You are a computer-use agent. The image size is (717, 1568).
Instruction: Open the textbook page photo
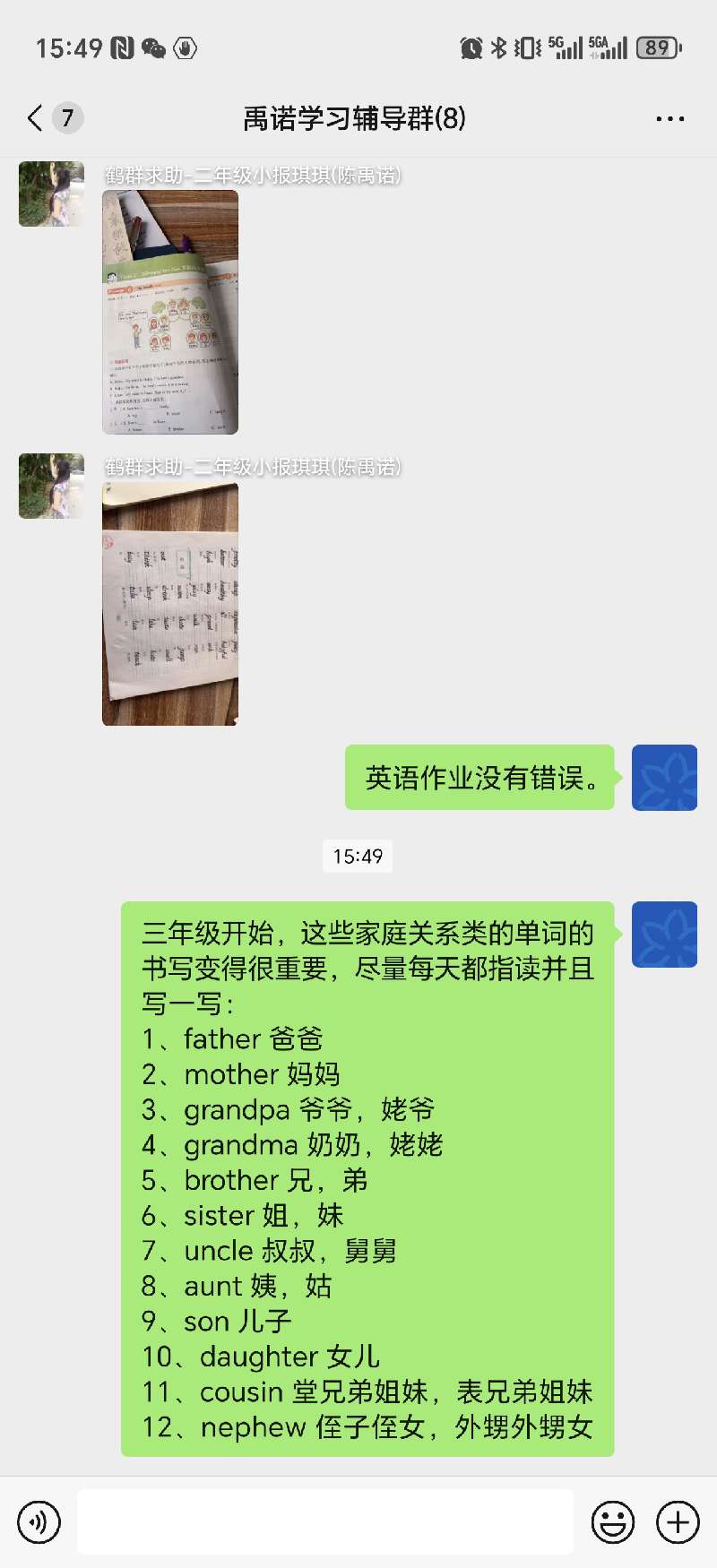coord(170,312)
